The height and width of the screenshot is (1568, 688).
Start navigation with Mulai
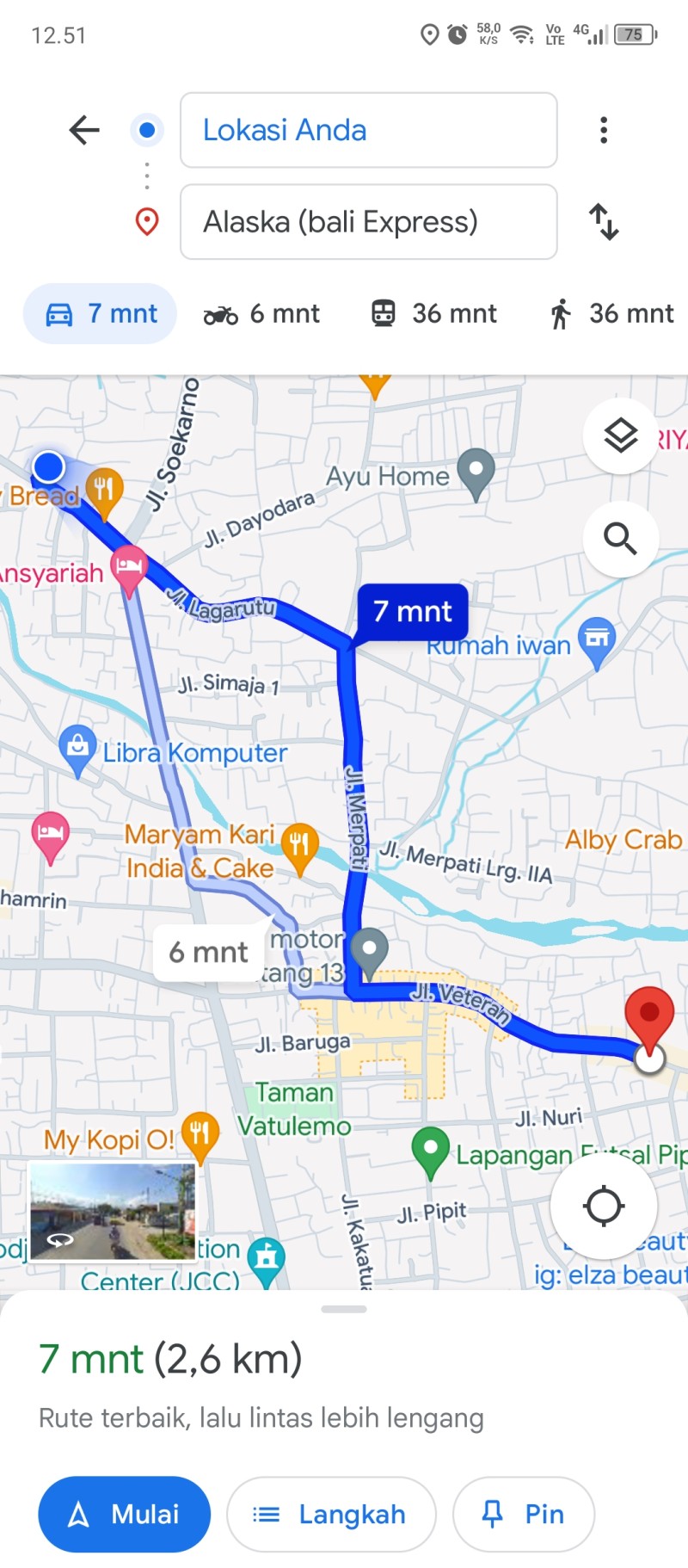click(x=124, y=1514)
